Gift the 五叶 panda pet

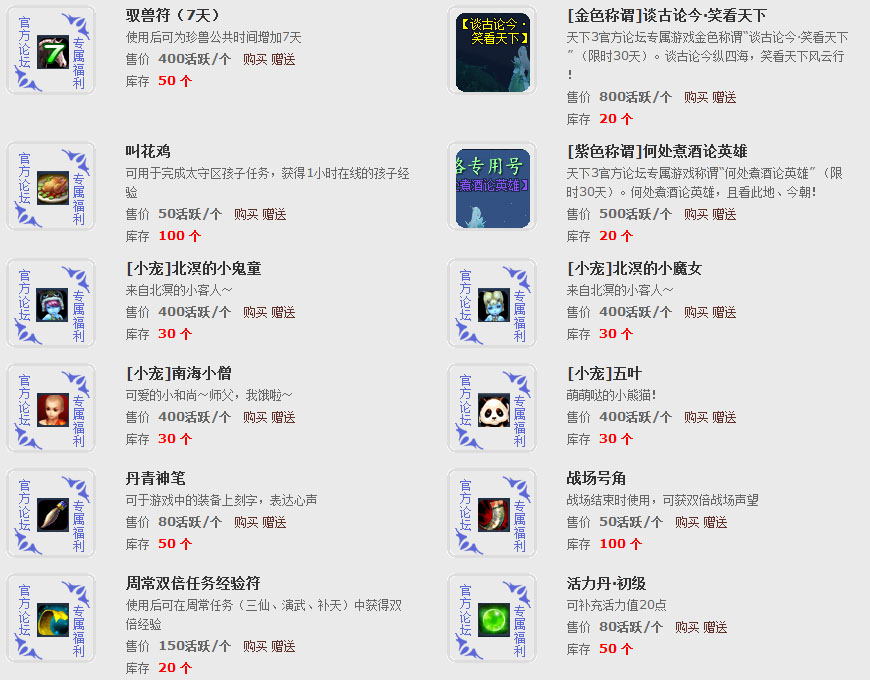tap(724, 417)
